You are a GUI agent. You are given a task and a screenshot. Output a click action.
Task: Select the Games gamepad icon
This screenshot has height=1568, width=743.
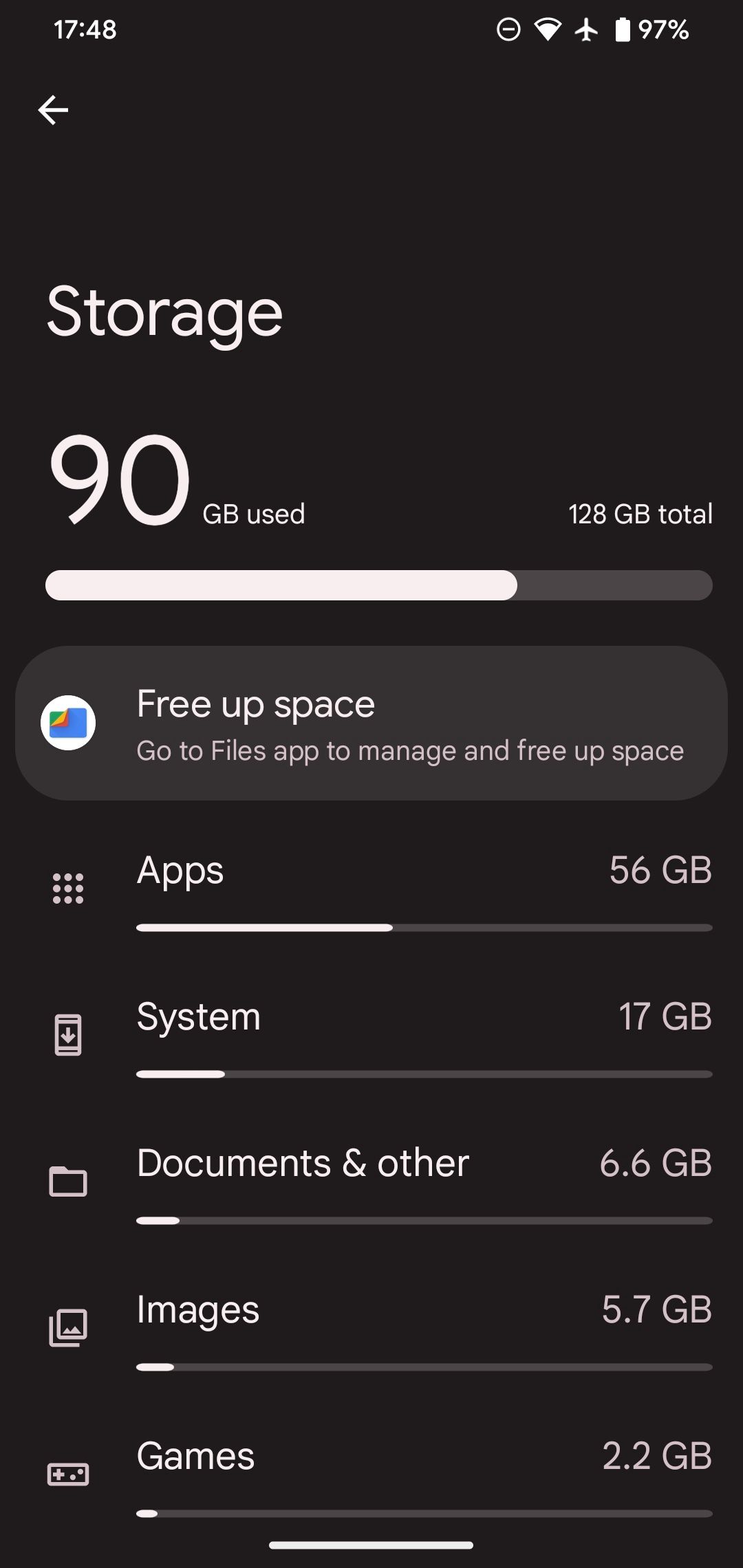click(67, 1474)
